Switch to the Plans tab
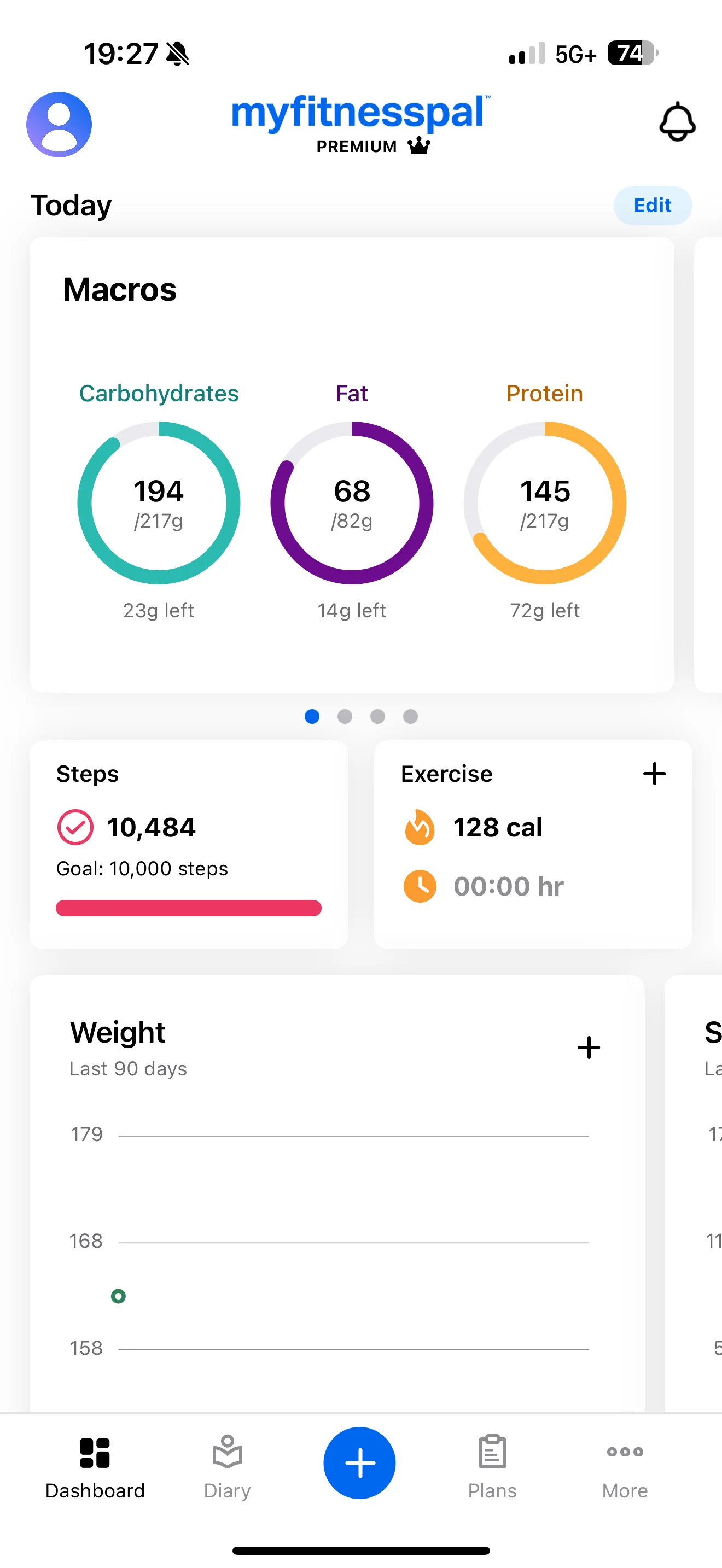This screenshot has height=1568, width=722. [492, 1467]
